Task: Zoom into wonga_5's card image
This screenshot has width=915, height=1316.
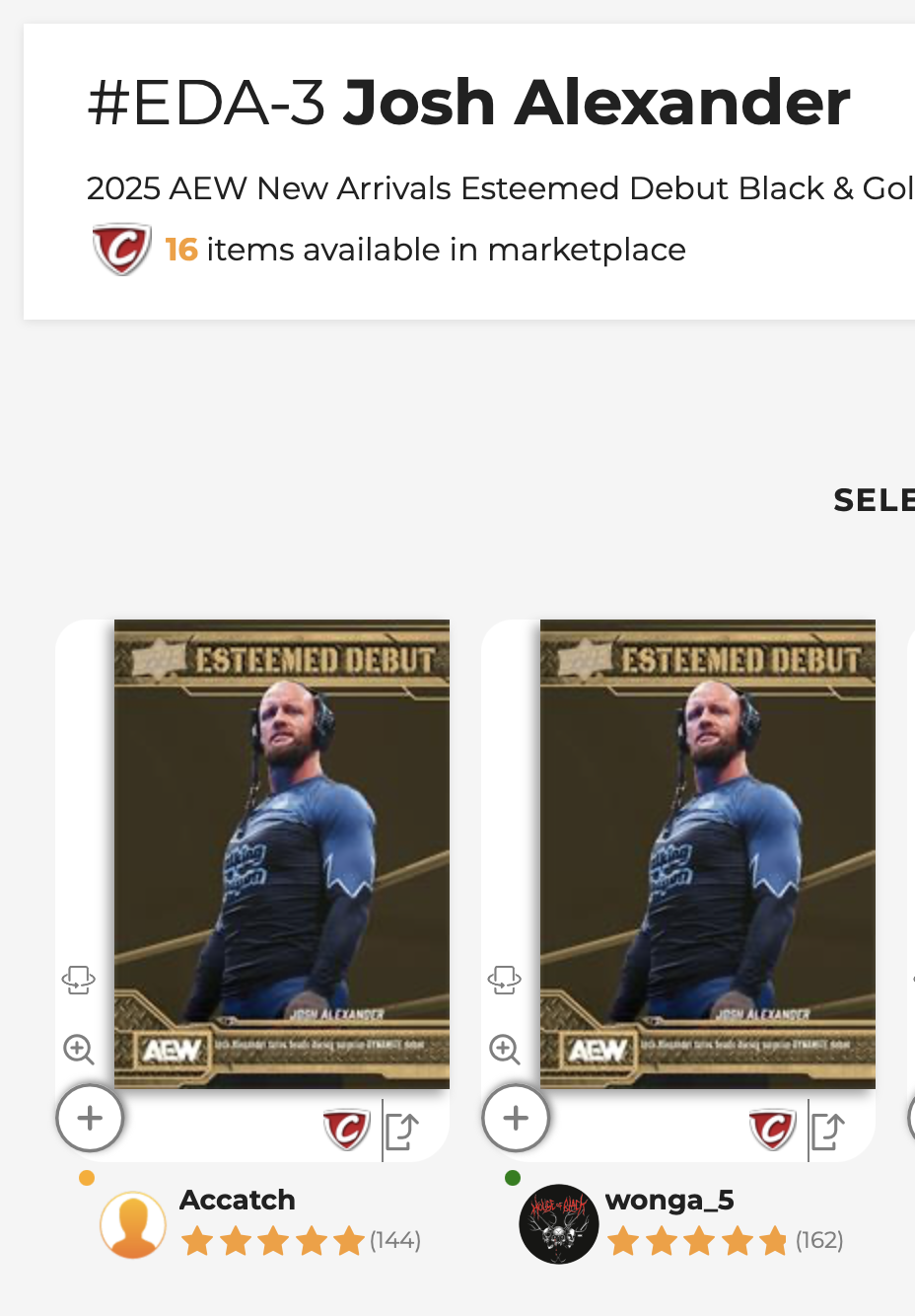Action: pos(505,1049)
